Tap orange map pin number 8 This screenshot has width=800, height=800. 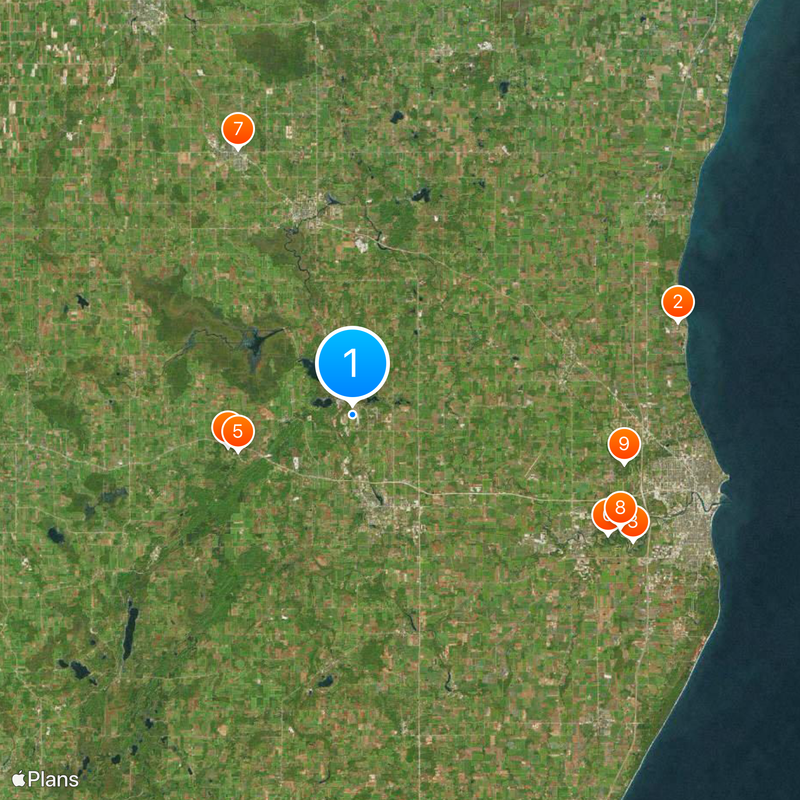(620, 507)
